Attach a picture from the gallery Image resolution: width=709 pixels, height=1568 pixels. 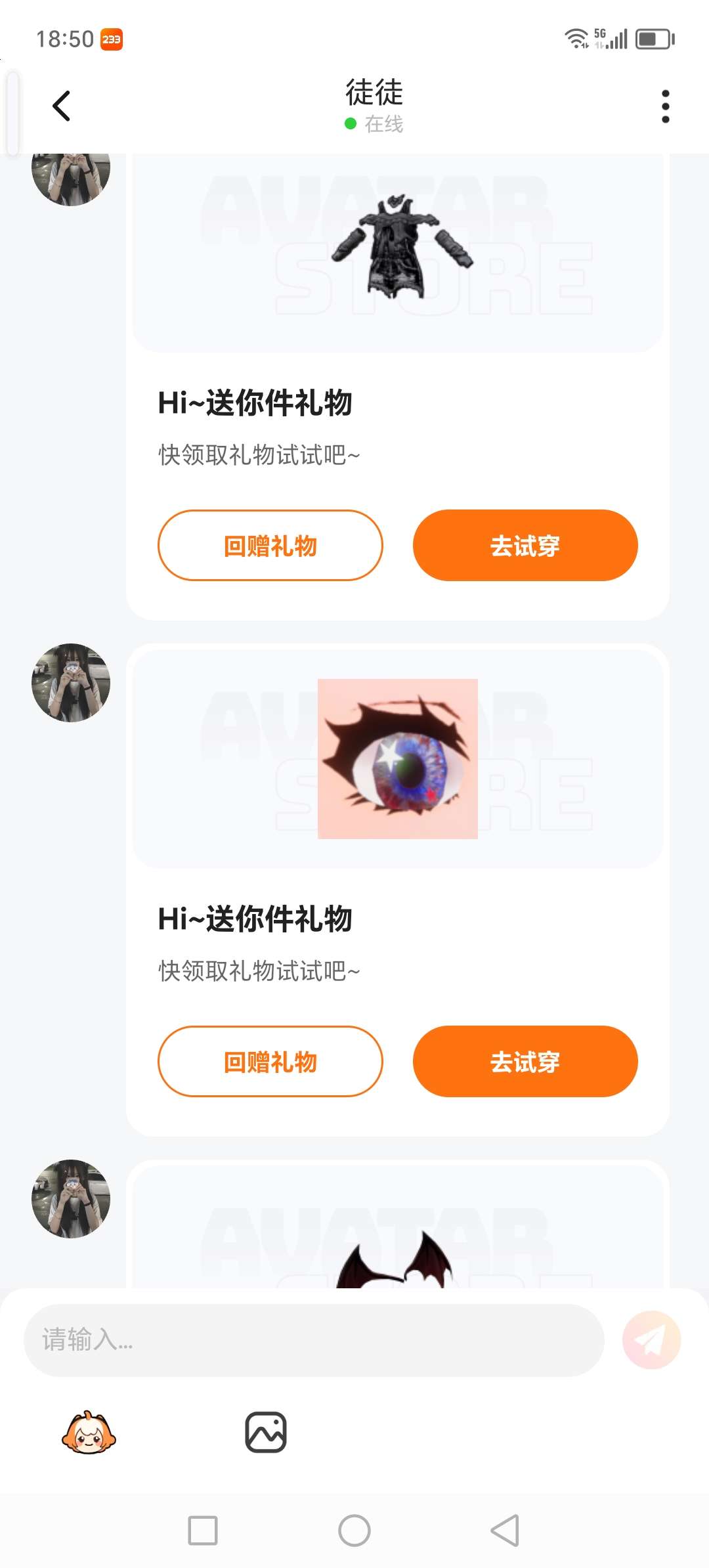(266, 1432)
